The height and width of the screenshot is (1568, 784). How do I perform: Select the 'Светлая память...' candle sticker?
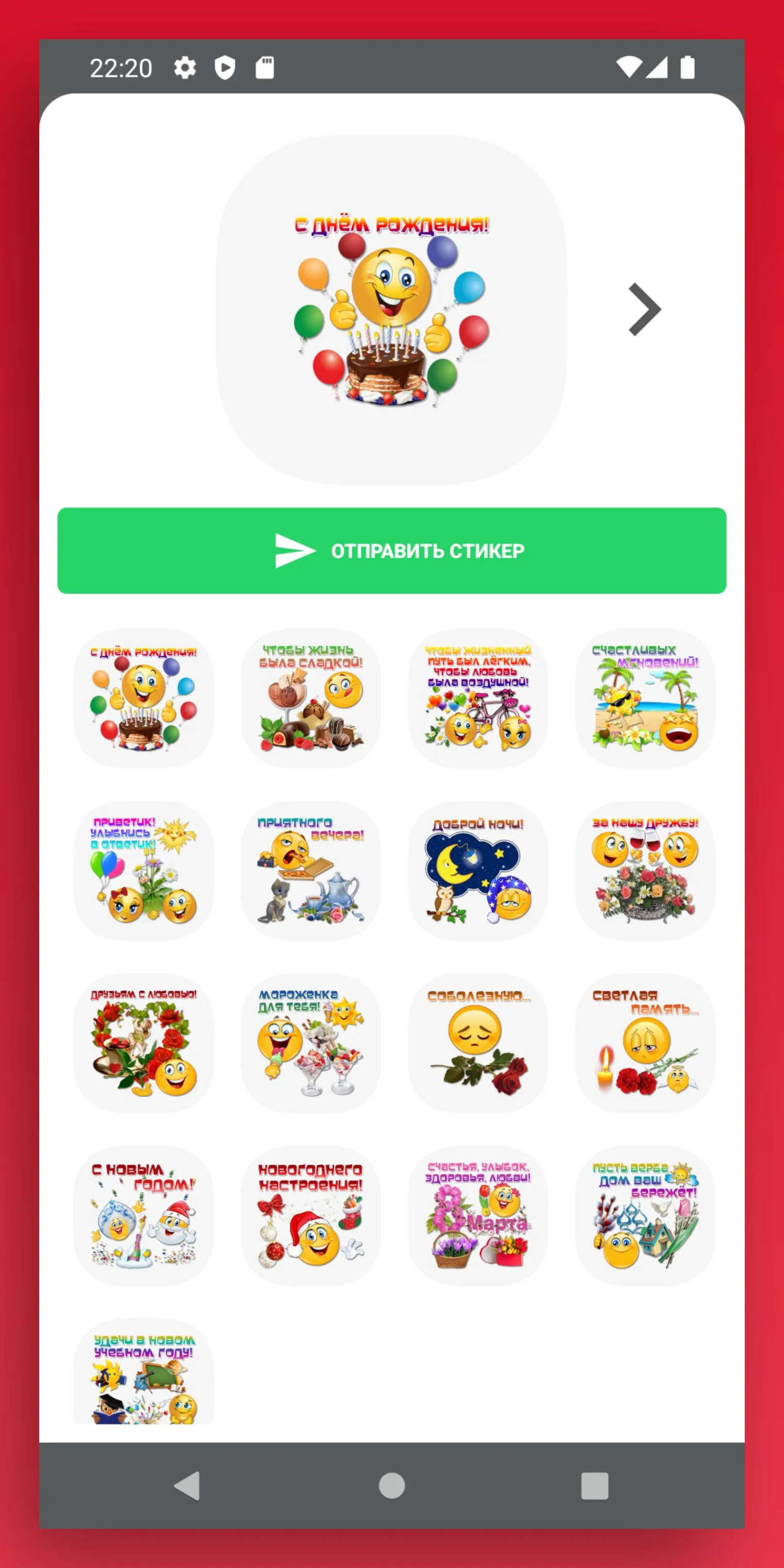tap(645, 1043)
